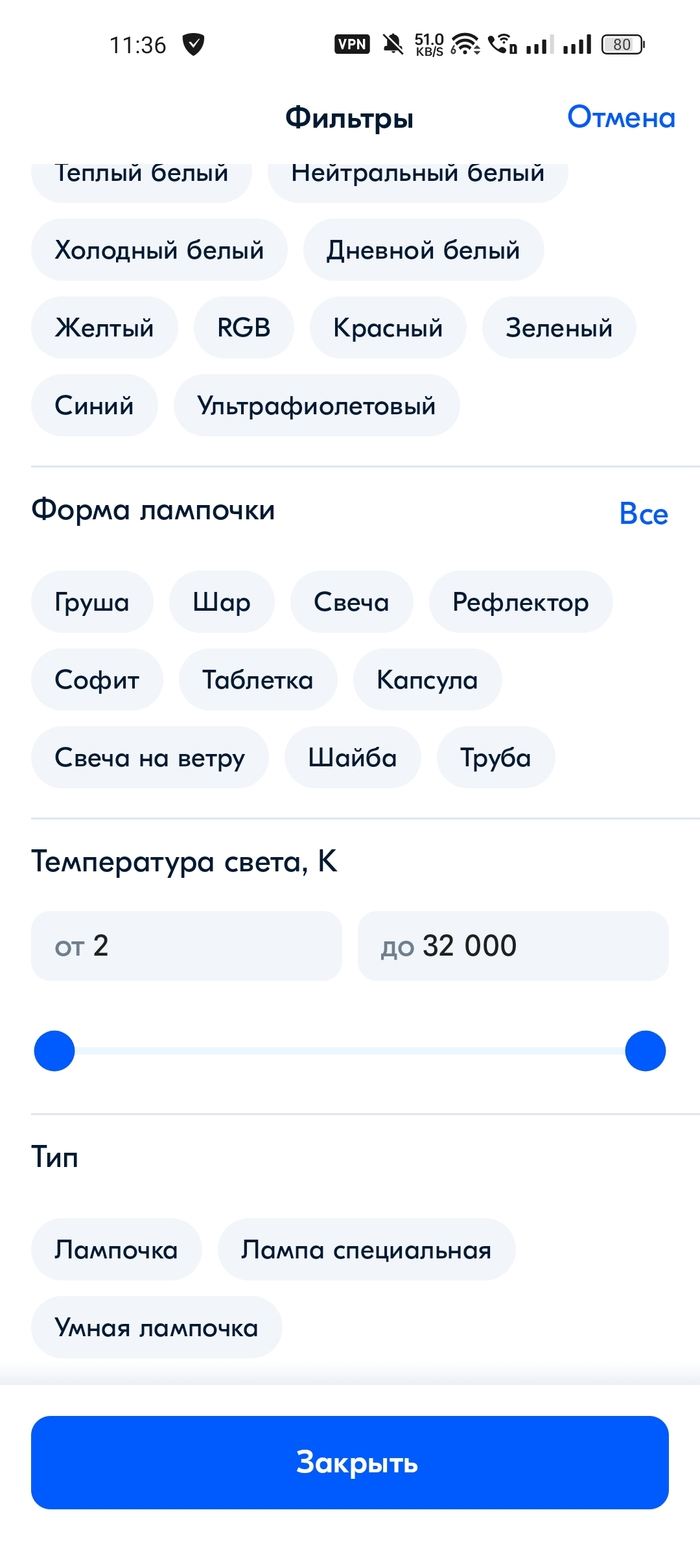Viewport: 700px width, 1556px height.
Task: Tap the Закрыть button
Action: tap(349, 1462)
